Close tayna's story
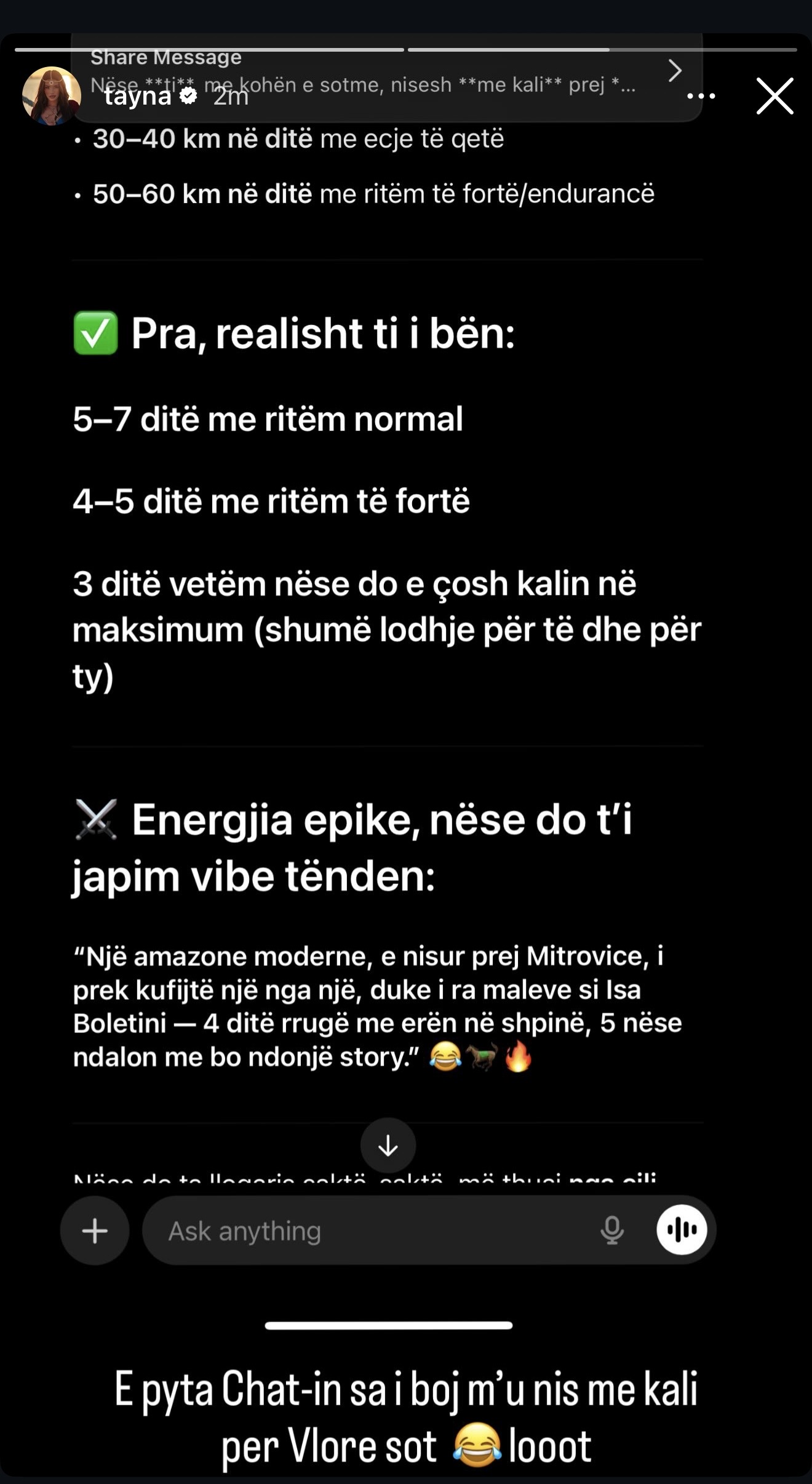Image resolution: width=812 pixels, height=1484 pixels. pos(774,96)
